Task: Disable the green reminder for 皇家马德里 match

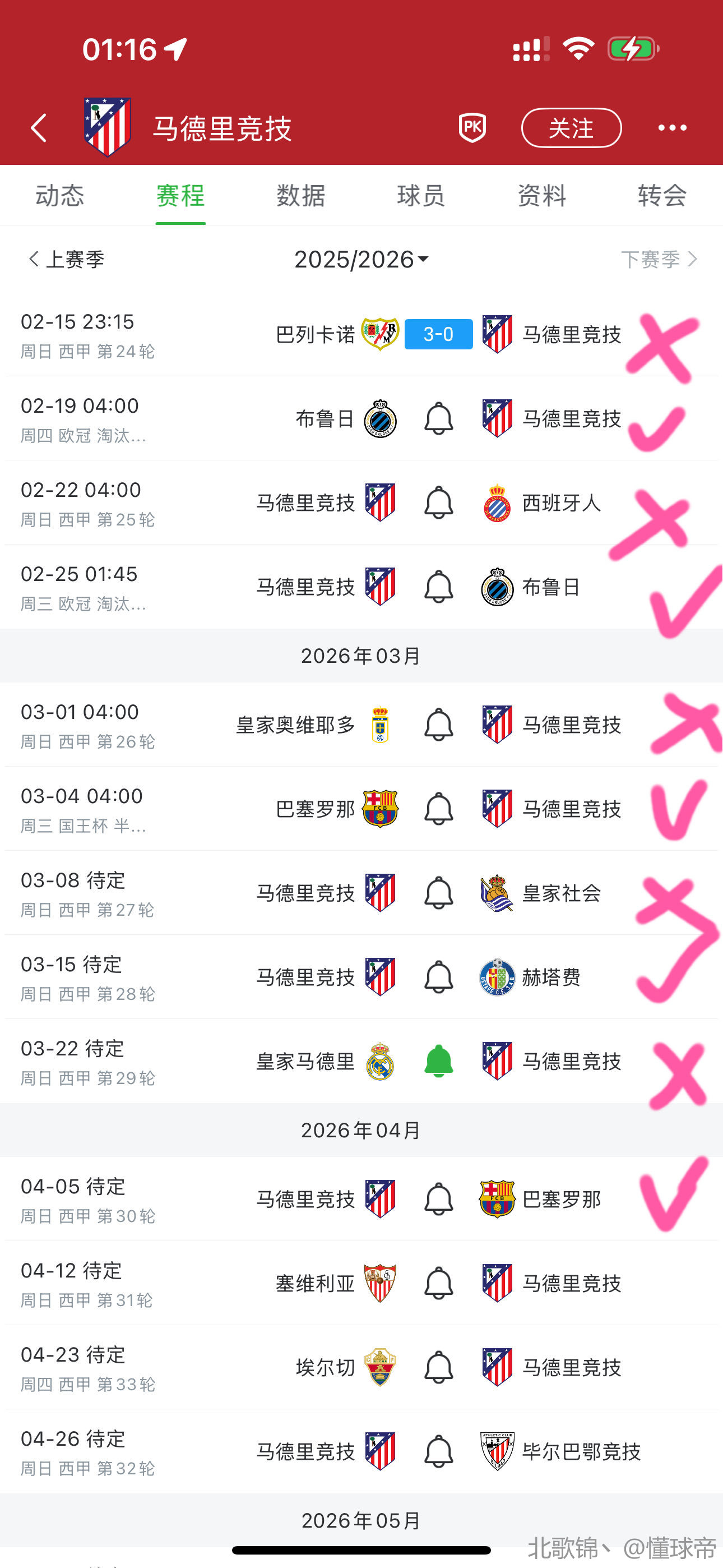Action: 438,1062
